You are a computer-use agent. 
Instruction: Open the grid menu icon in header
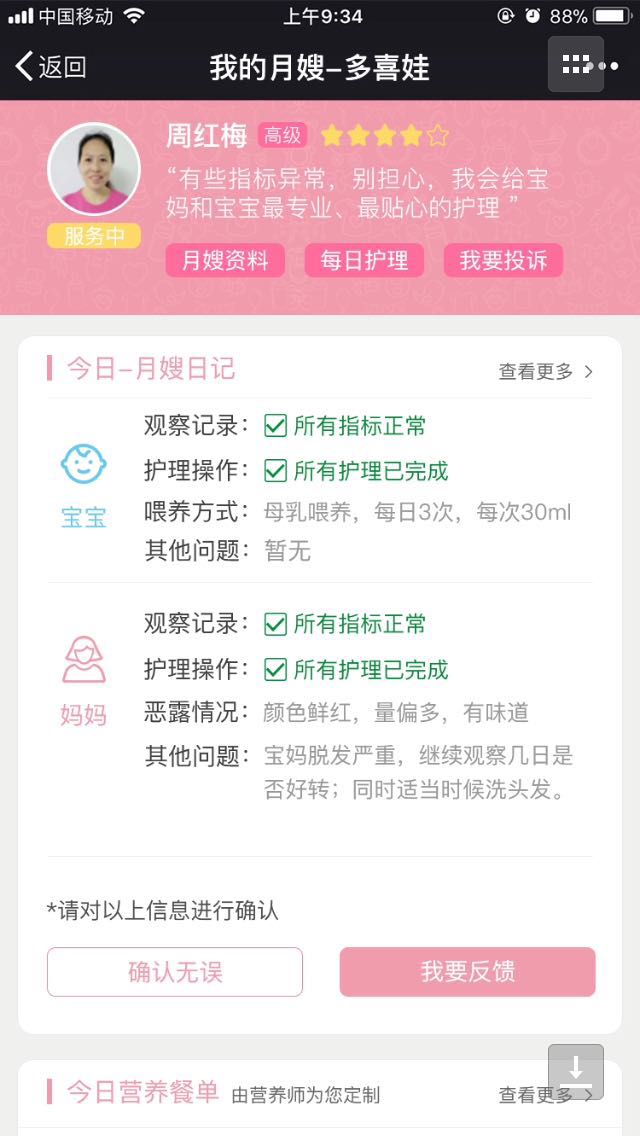(x=576, y=65)
